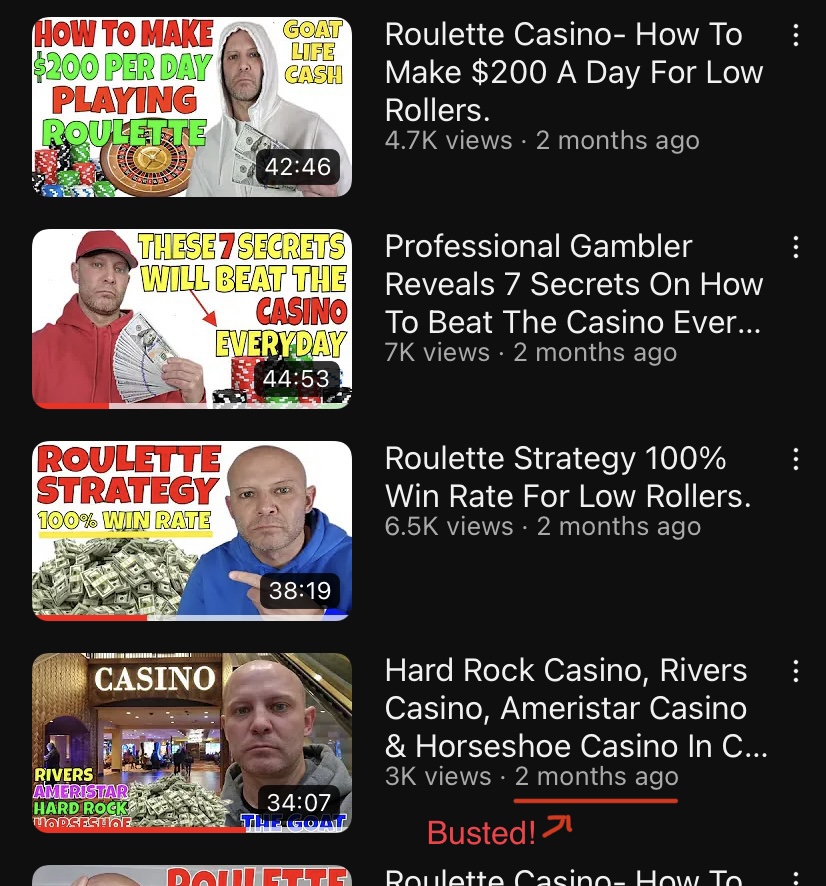Play the 7 Secrets casino video thumbnail

click(191, 319)
